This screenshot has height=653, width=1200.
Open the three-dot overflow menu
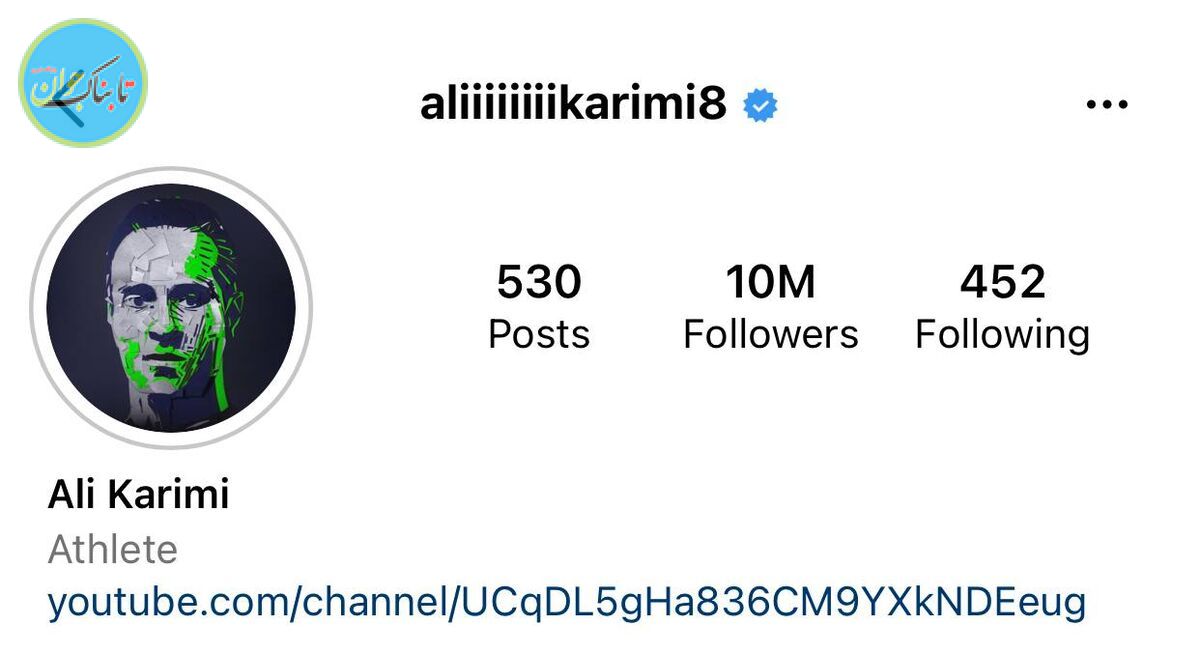point(1106,105)
